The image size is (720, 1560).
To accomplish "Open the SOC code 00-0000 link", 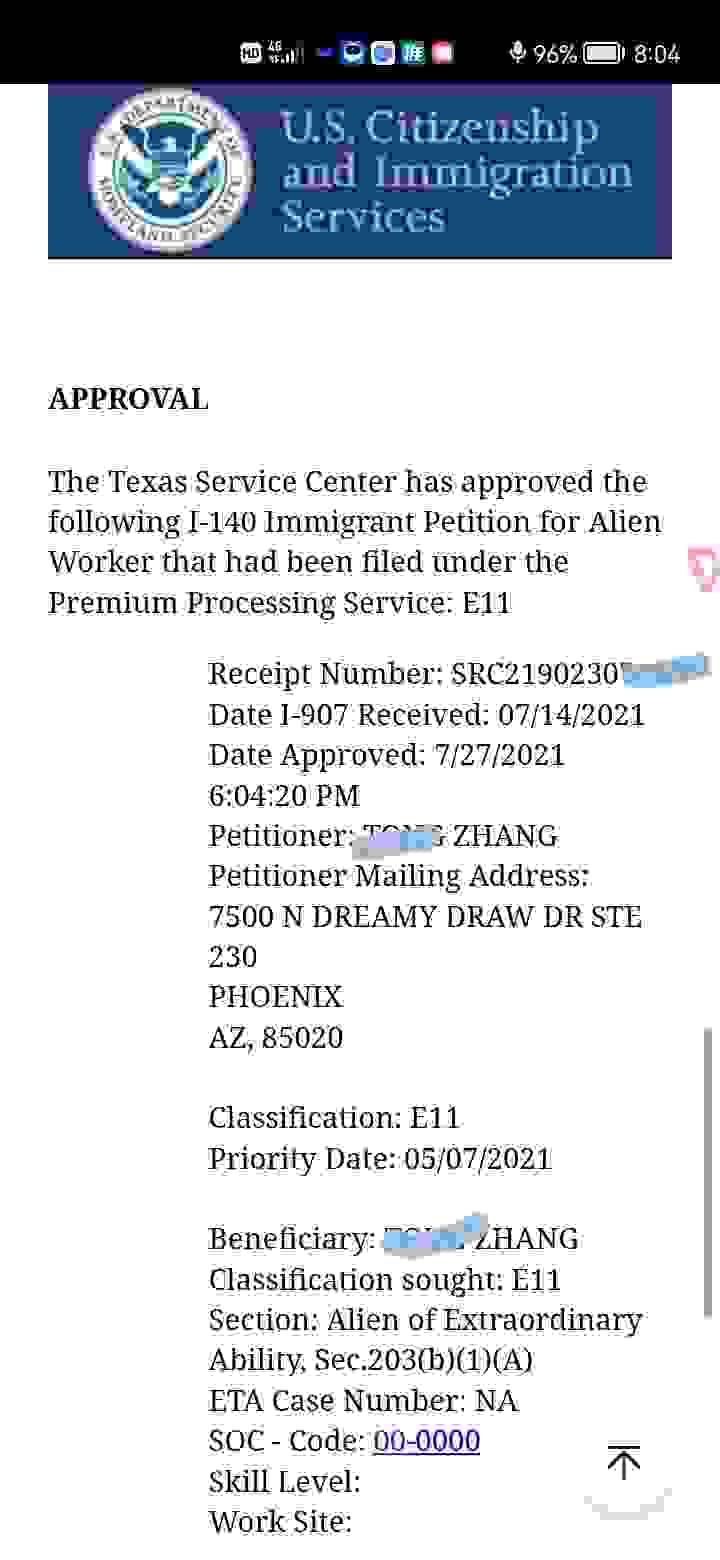I will point(426,1441).
